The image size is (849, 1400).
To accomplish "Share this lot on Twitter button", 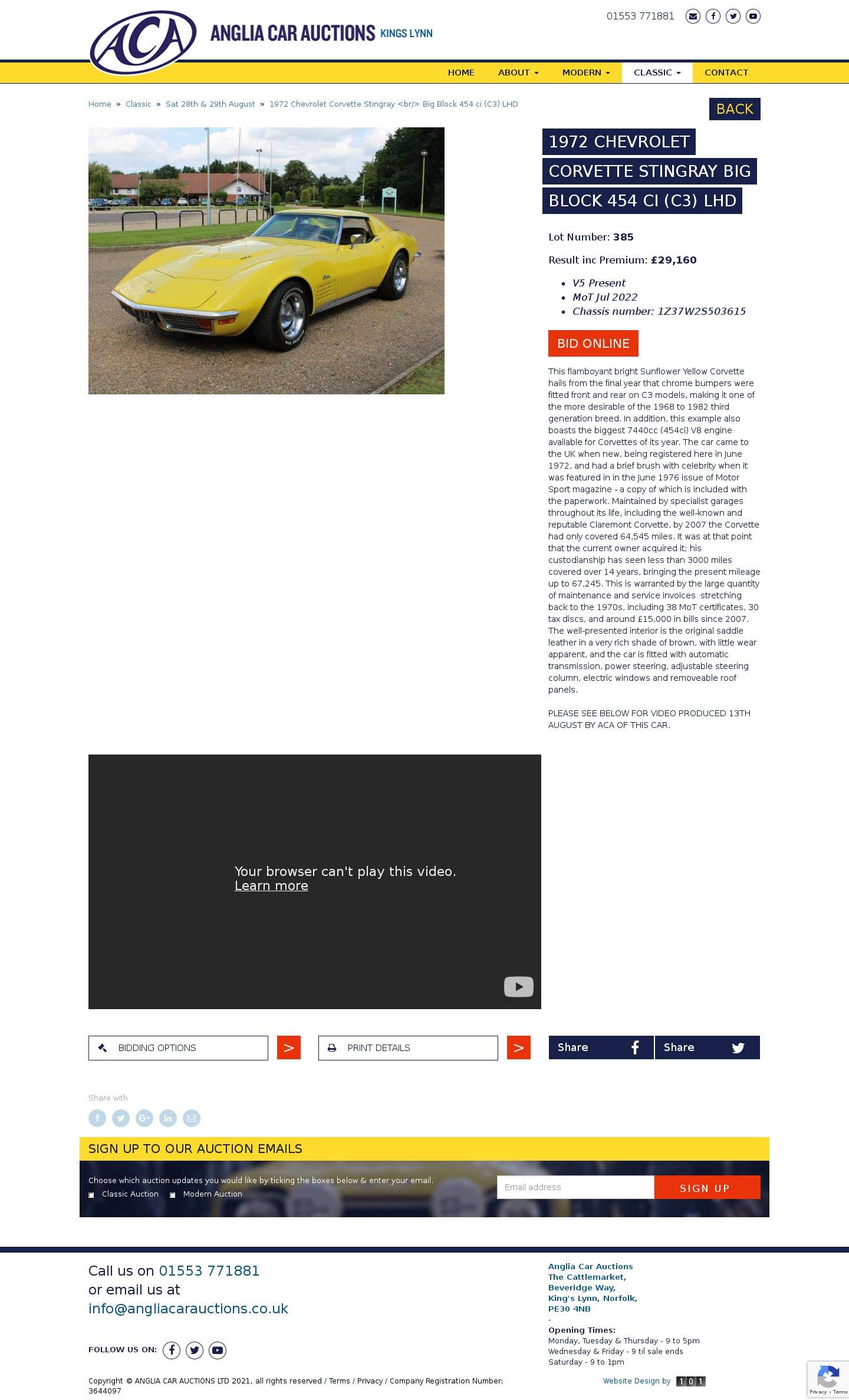I will coord(707,1047).
